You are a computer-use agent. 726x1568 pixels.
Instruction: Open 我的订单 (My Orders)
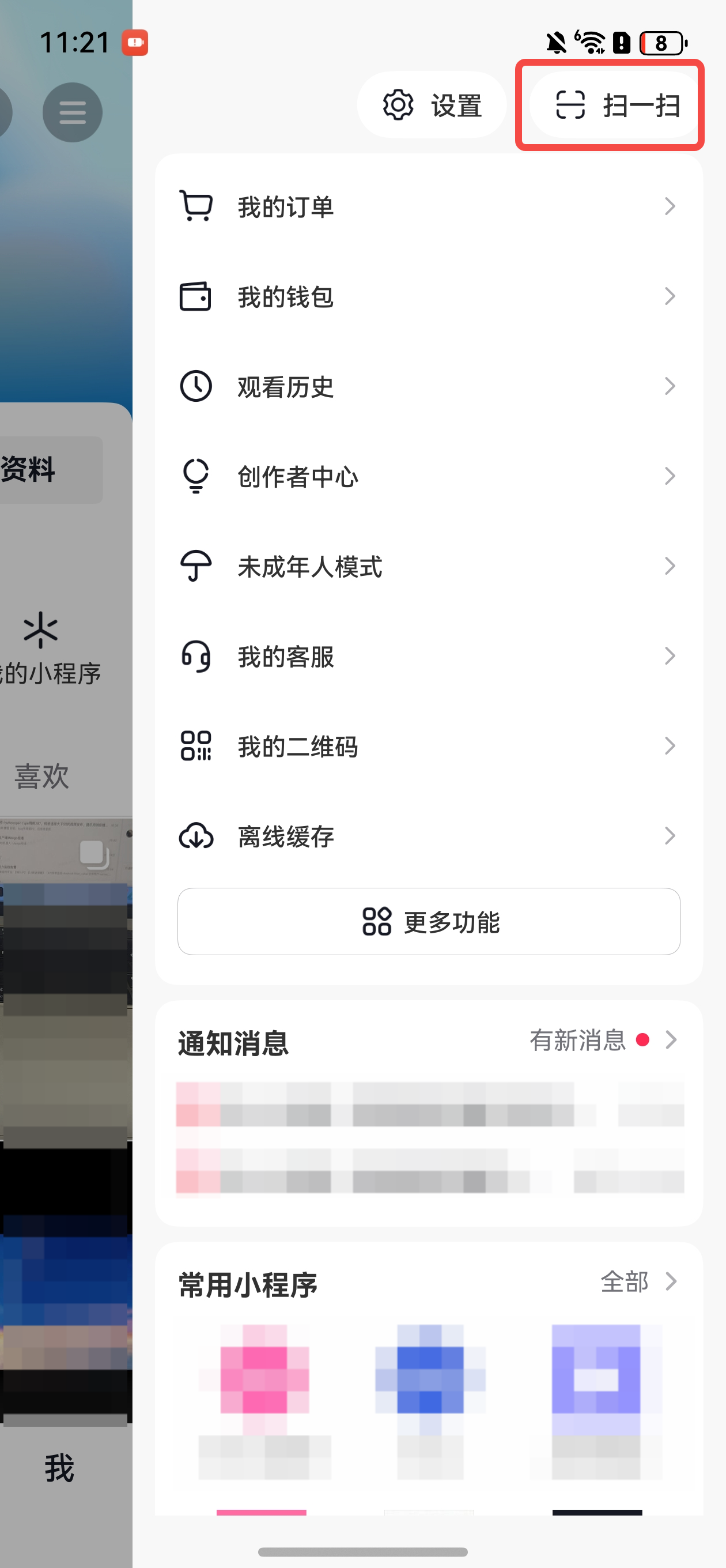click(x=429, y=207)
